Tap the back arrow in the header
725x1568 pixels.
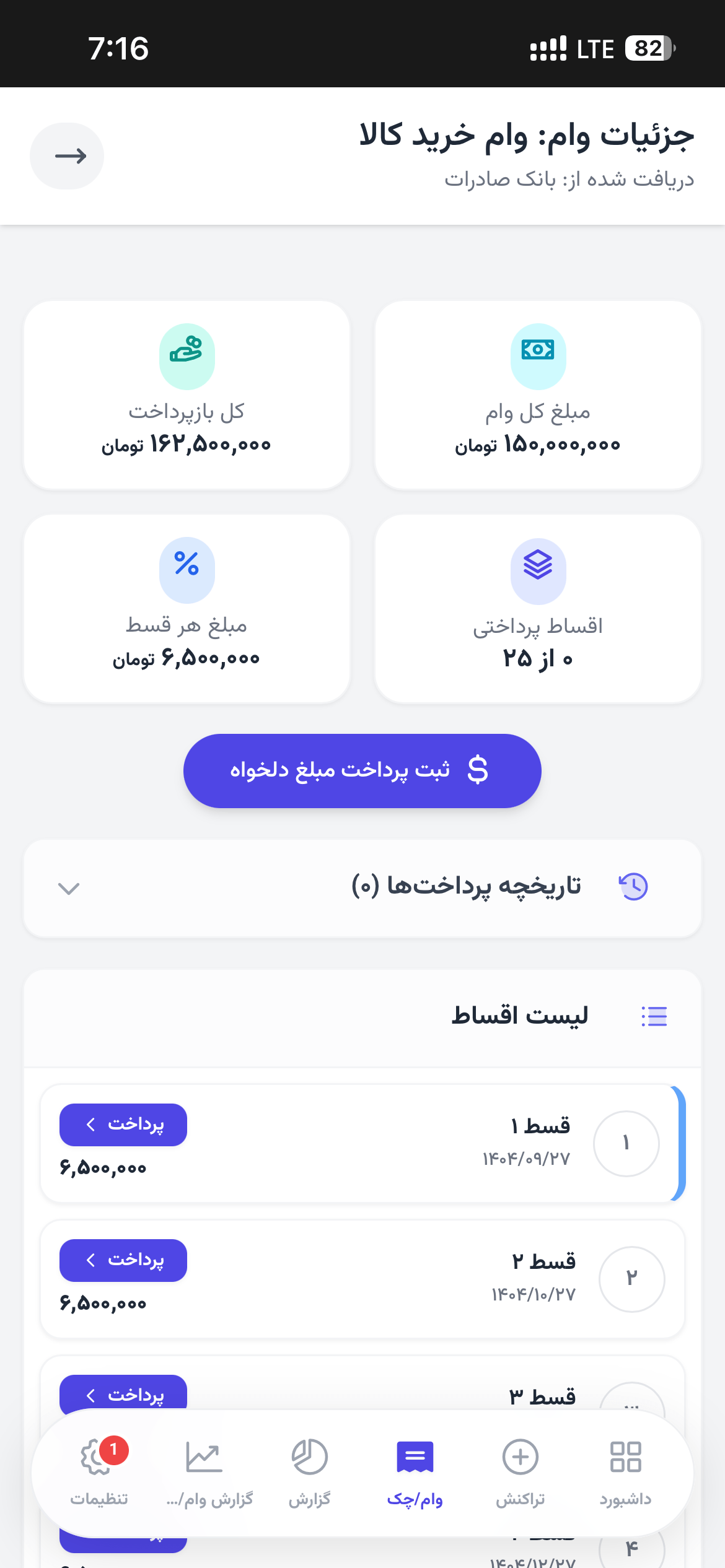pyautogui.click(x=67, y=156)
